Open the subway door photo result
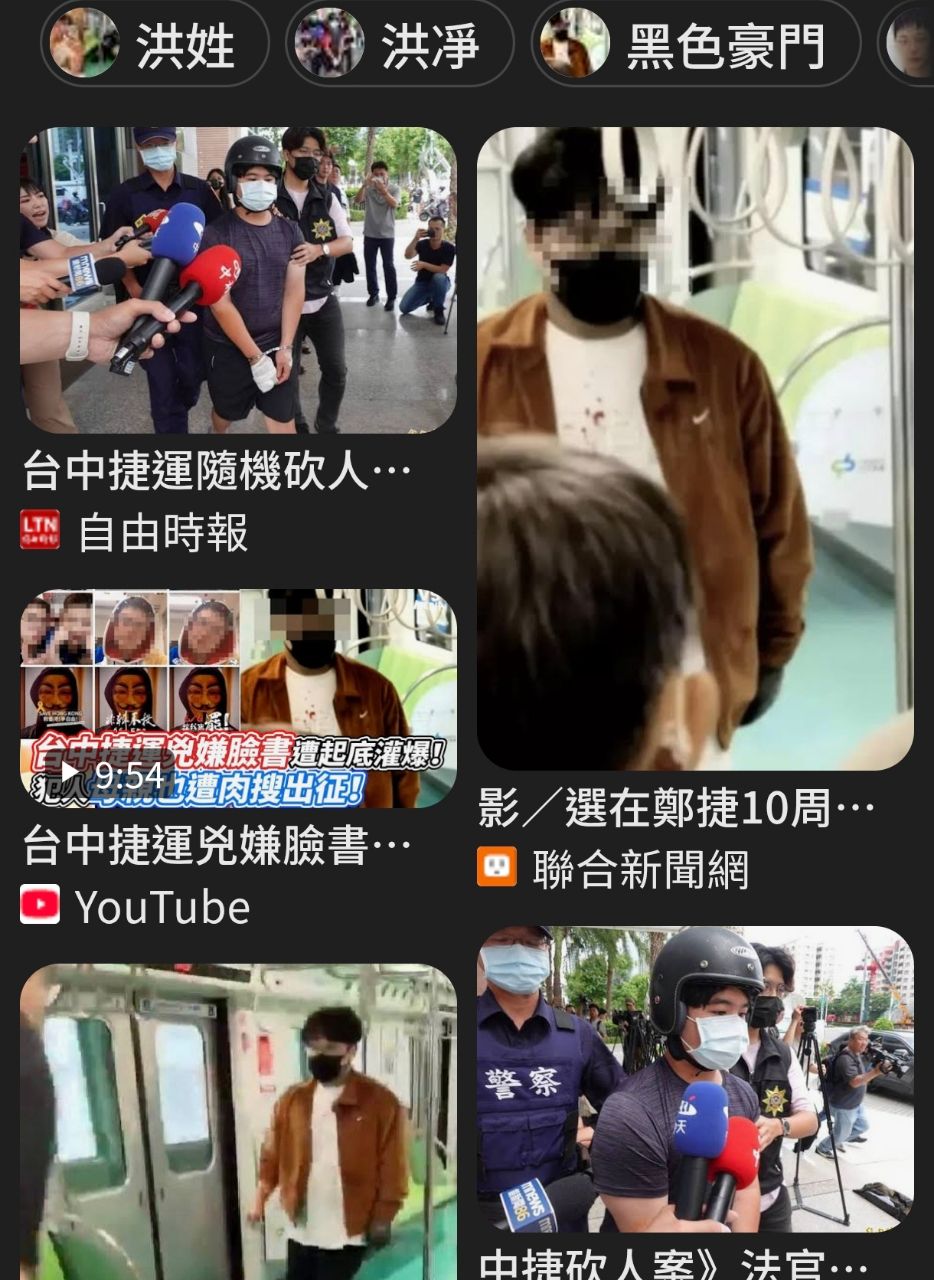The height and width of the screenshot is (1280, 934). pyautogui.click(x=238, y=1120)
